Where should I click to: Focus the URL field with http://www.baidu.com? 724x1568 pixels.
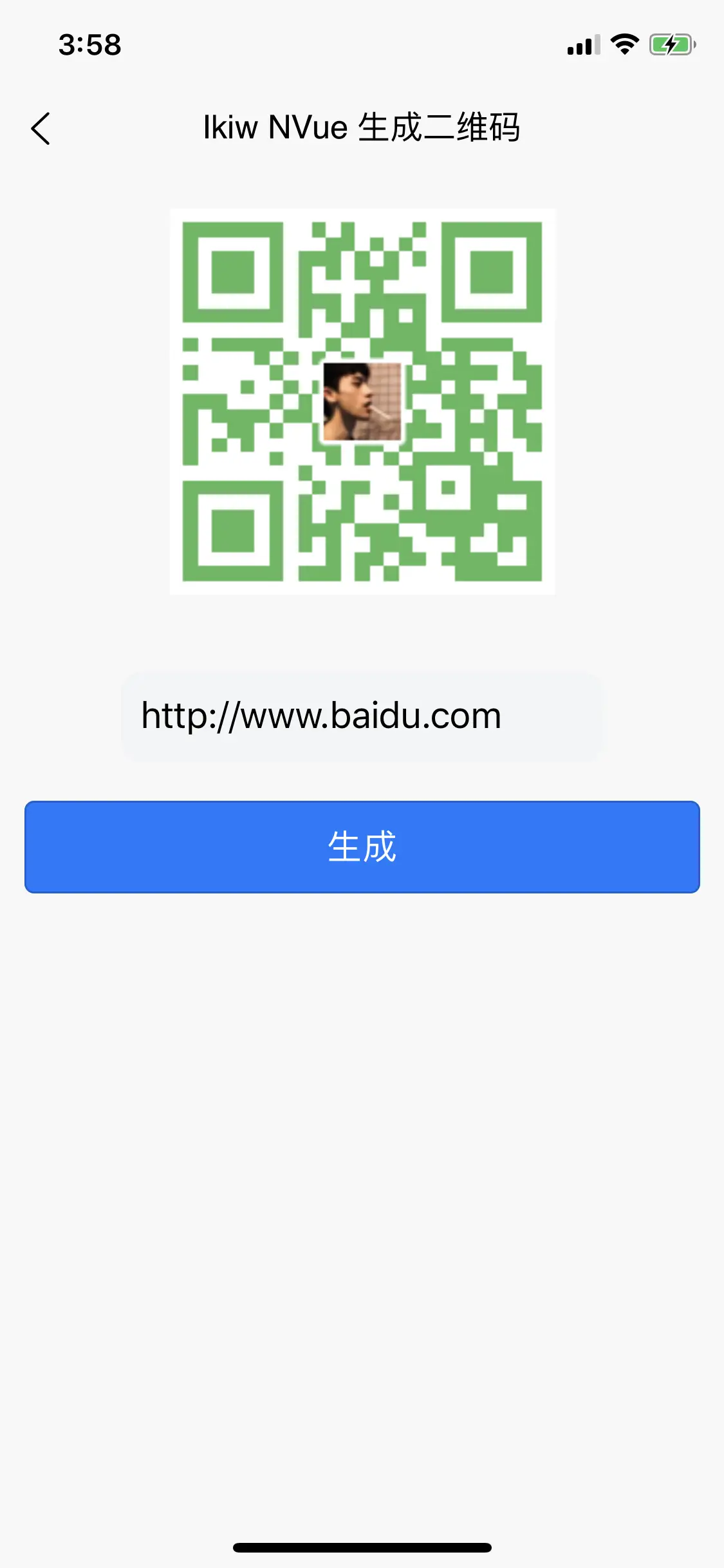point(362,716)
